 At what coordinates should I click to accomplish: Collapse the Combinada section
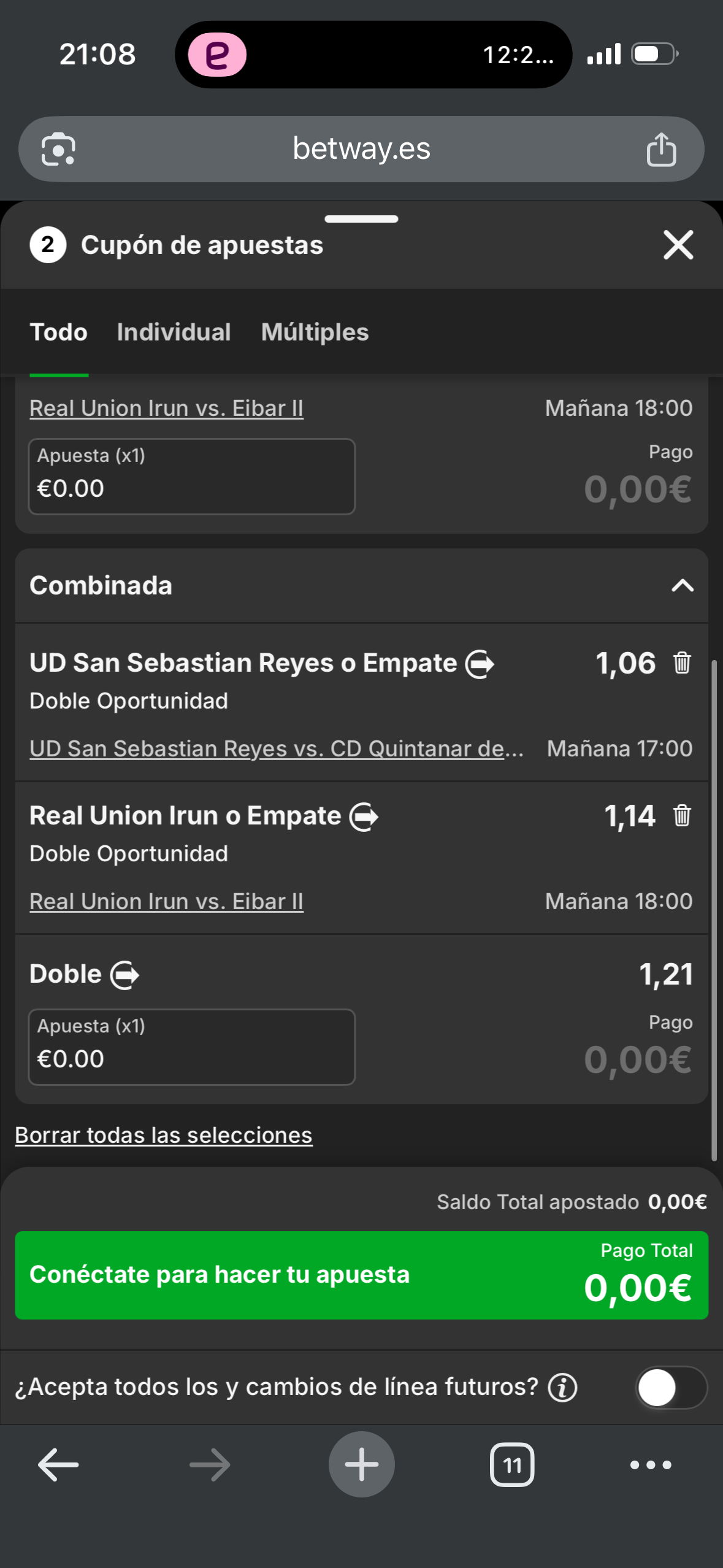(x=682, y=585)
